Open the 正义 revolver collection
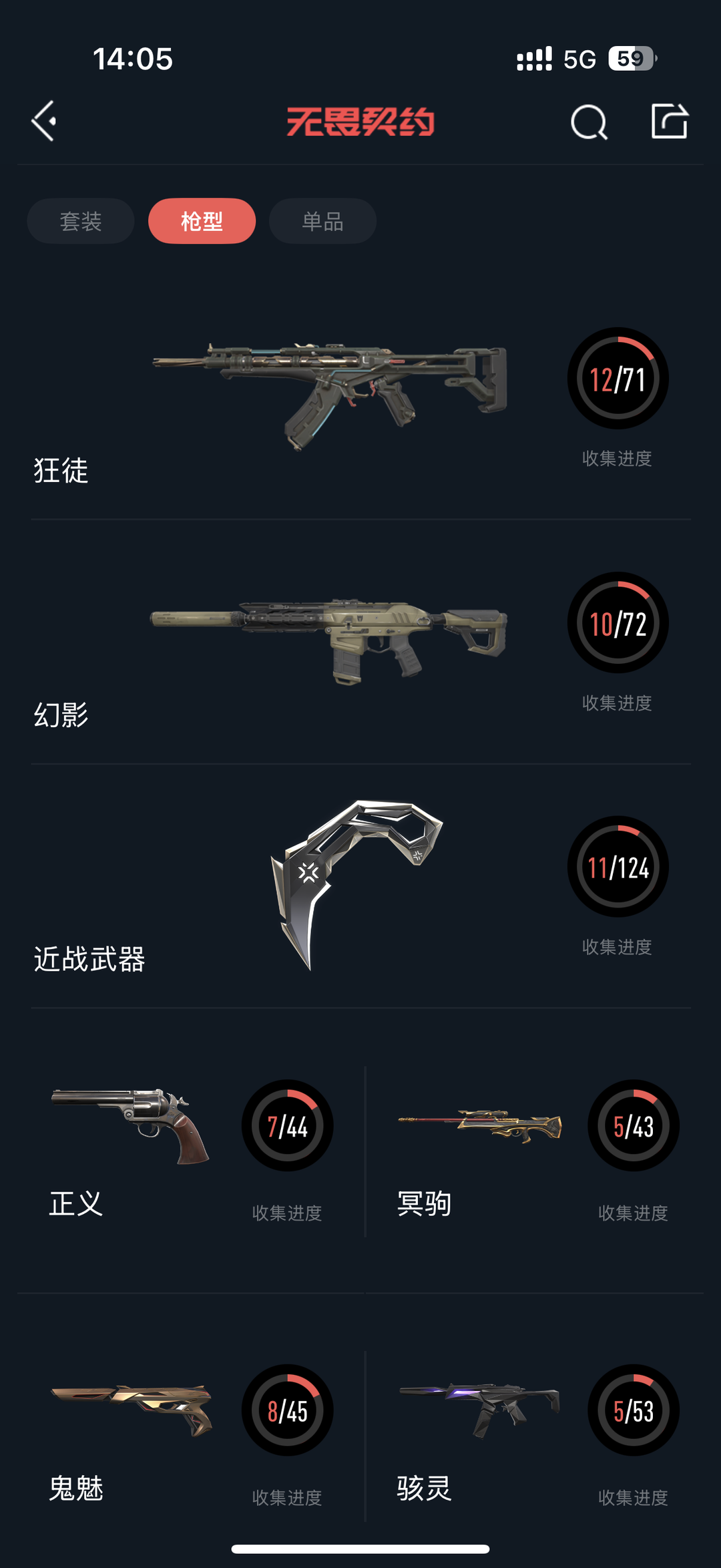This screenshot has height=1568, width=721. (192, 1151)
